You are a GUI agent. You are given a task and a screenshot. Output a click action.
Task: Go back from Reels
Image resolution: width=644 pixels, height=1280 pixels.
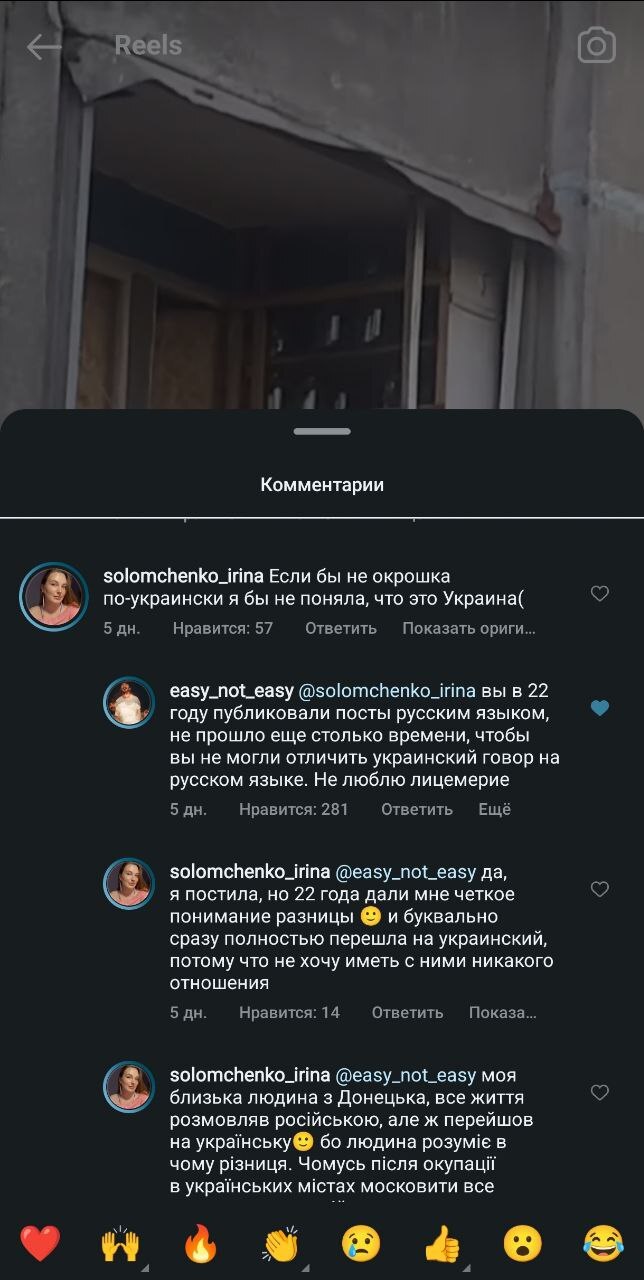pos(42,46)
